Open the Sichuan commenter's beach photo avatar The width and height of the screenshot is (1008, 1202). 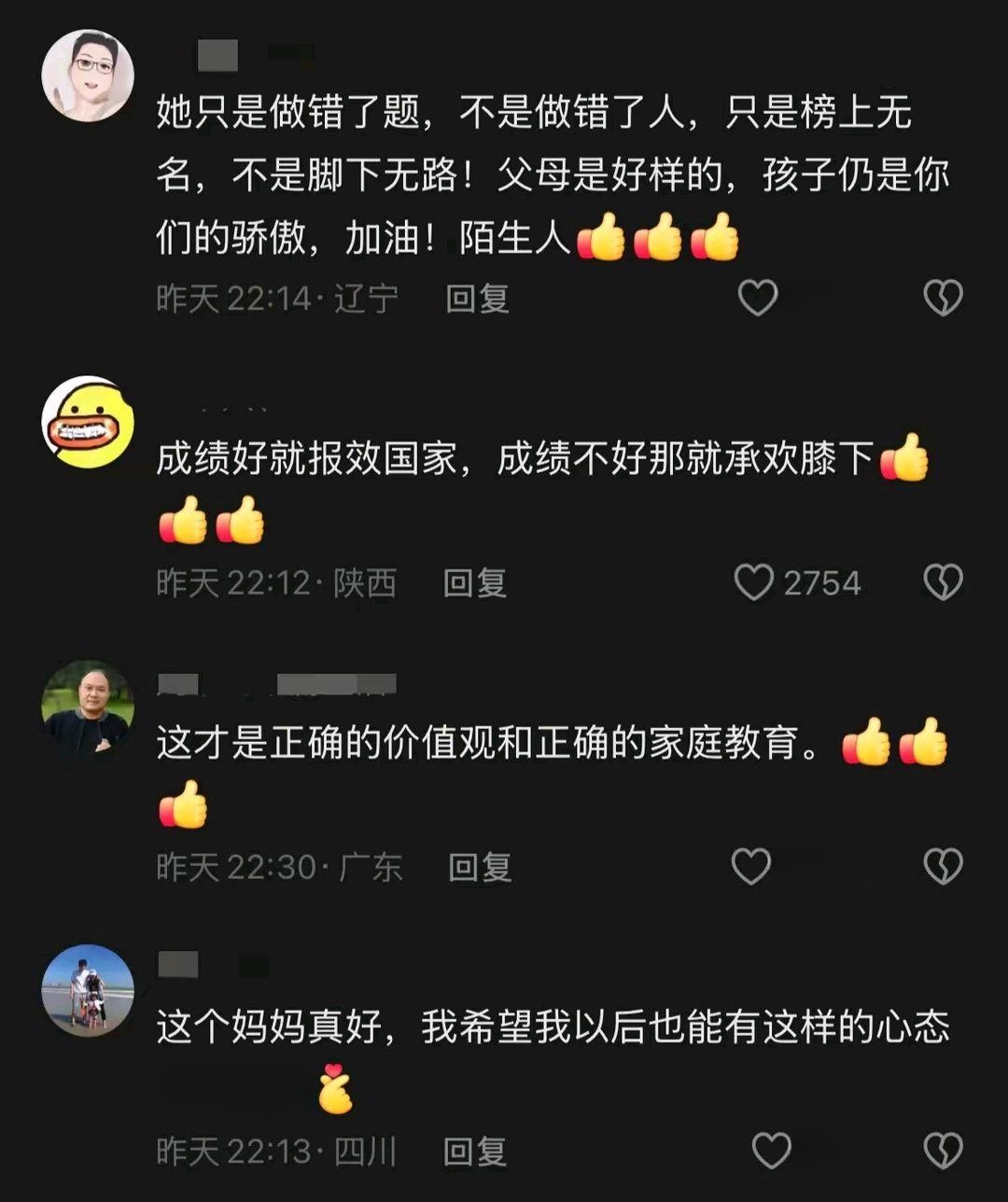tap(89, 991)
